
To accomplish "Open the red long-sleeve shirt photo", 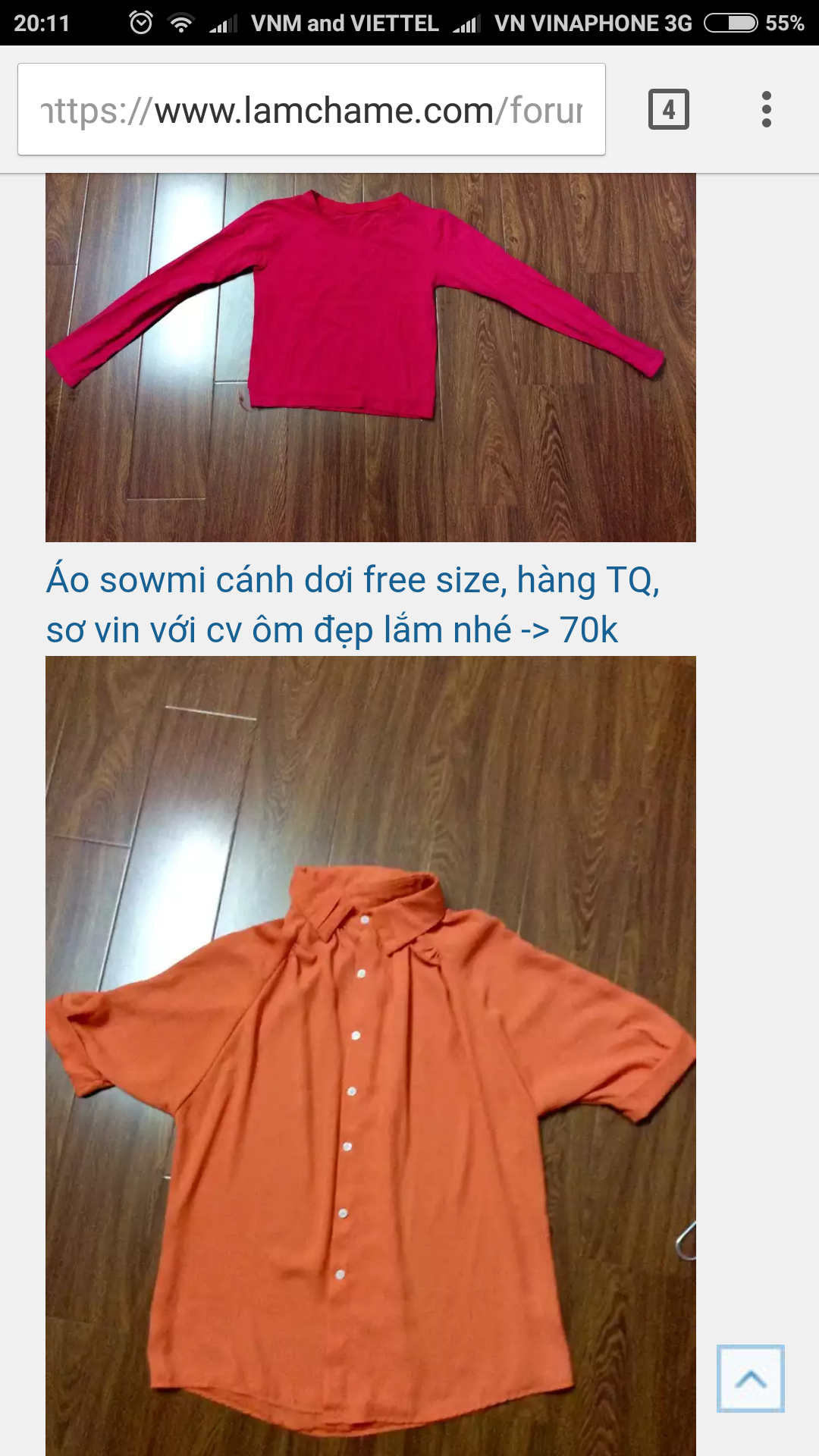I will [370, 356].
